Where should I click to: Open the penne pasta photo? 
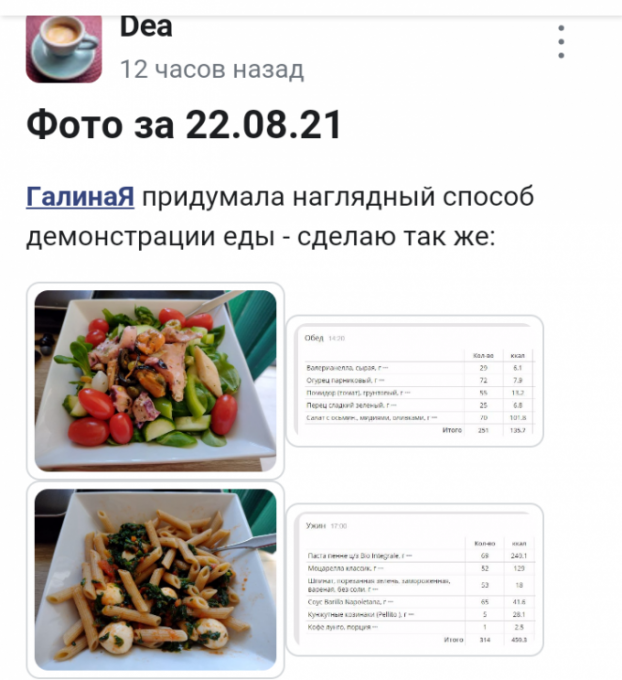155,580
